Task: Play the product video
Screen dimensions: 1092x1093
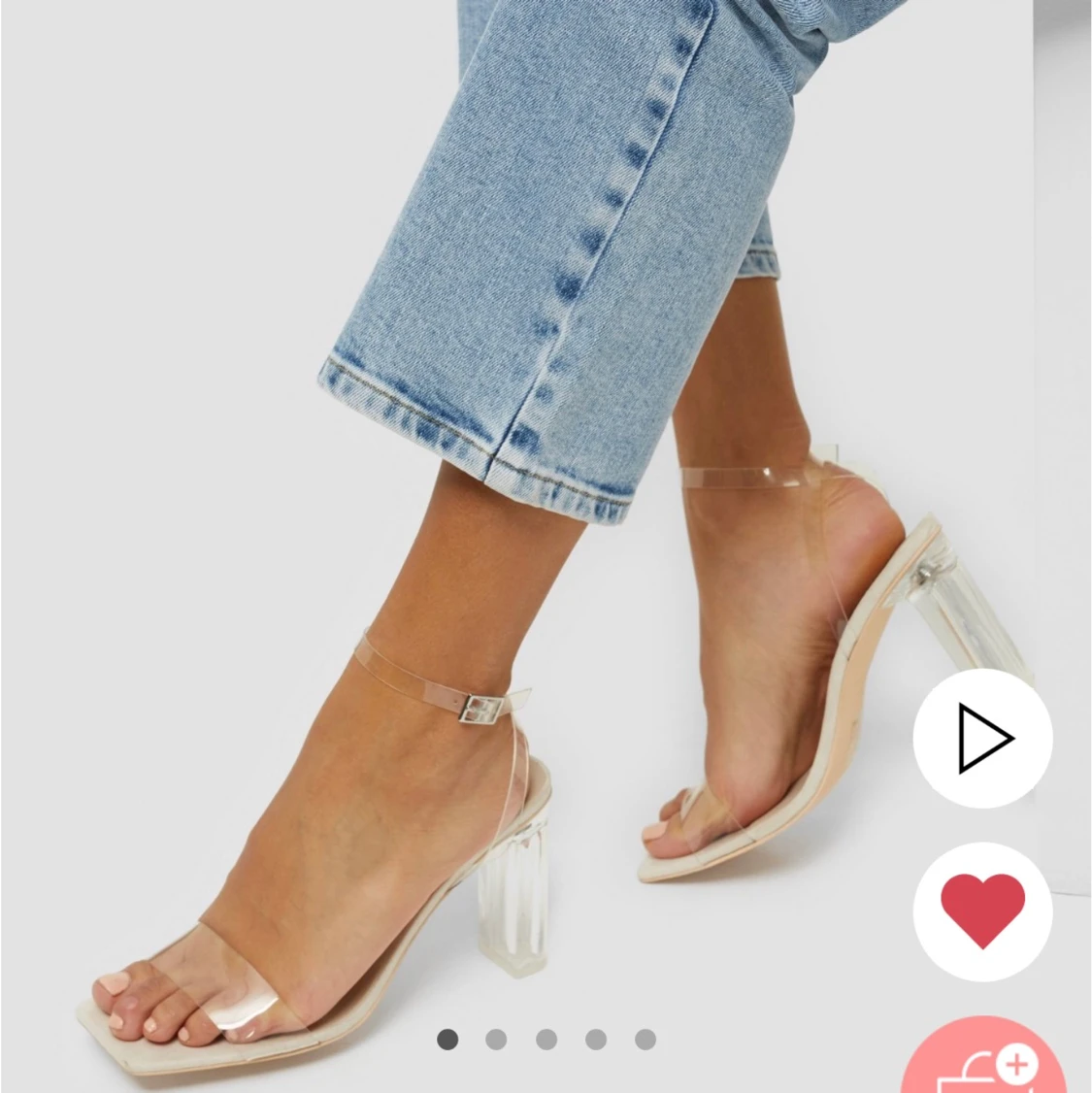Action: tap(982, 738)
